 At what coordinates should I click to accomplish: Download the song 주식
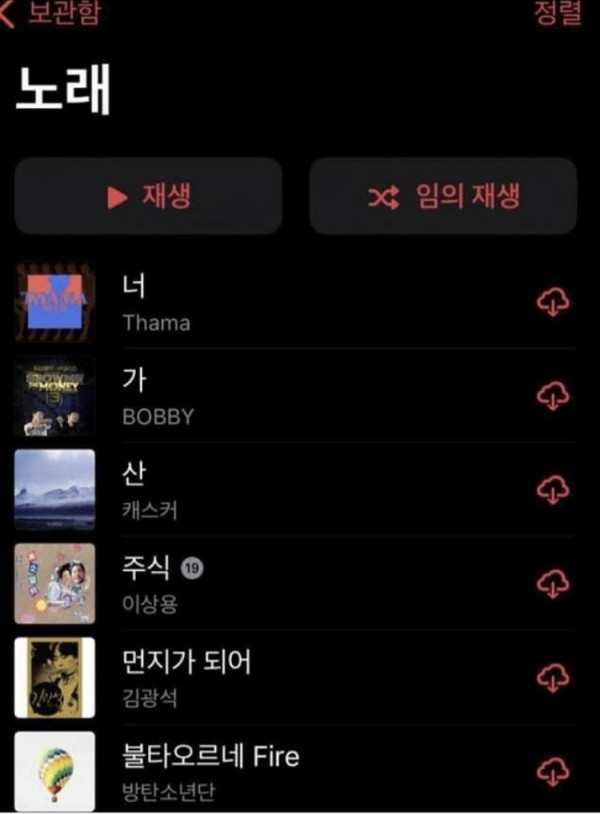pyautogui.click(x=553, y=584)
